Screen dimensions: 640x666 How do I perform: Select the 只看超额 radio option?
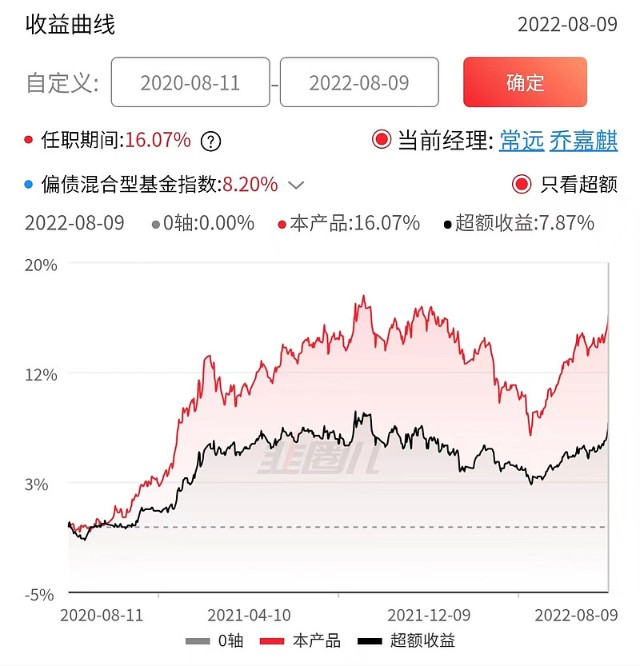(521, 185)
